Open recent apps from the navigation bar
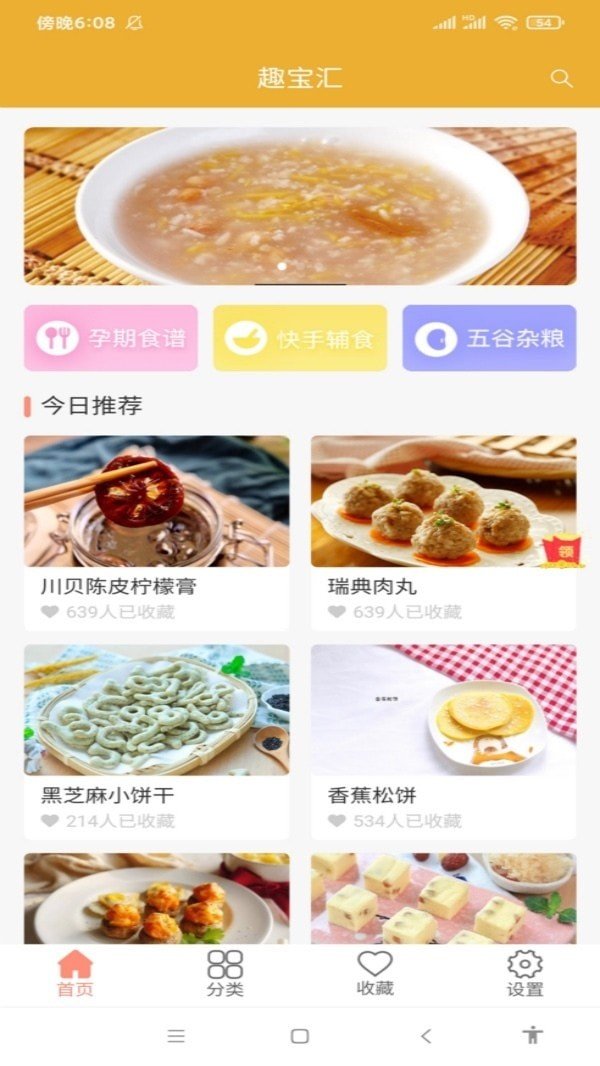600x1066 pixels. pos(176,1036)
